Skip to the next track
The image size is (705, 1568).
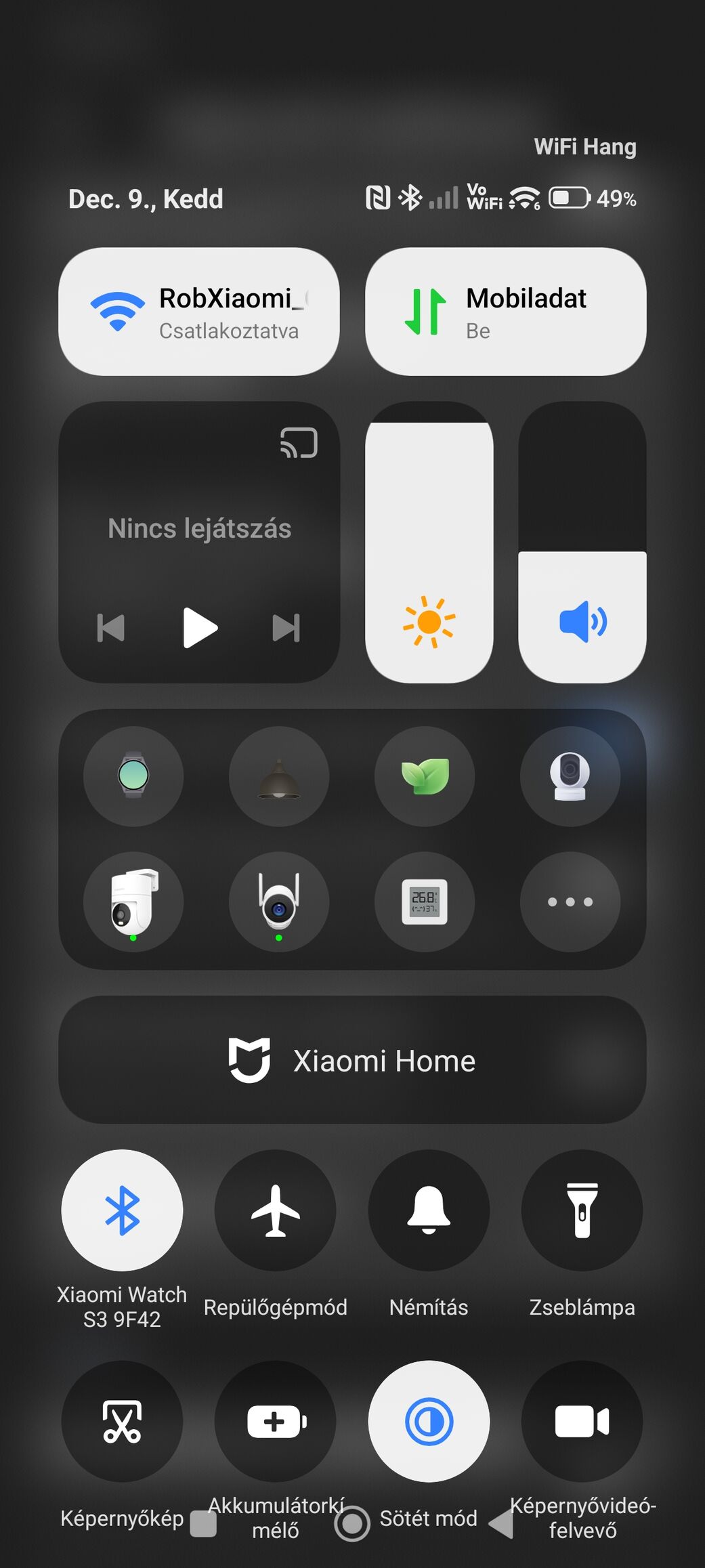click(x=286, y=628)
